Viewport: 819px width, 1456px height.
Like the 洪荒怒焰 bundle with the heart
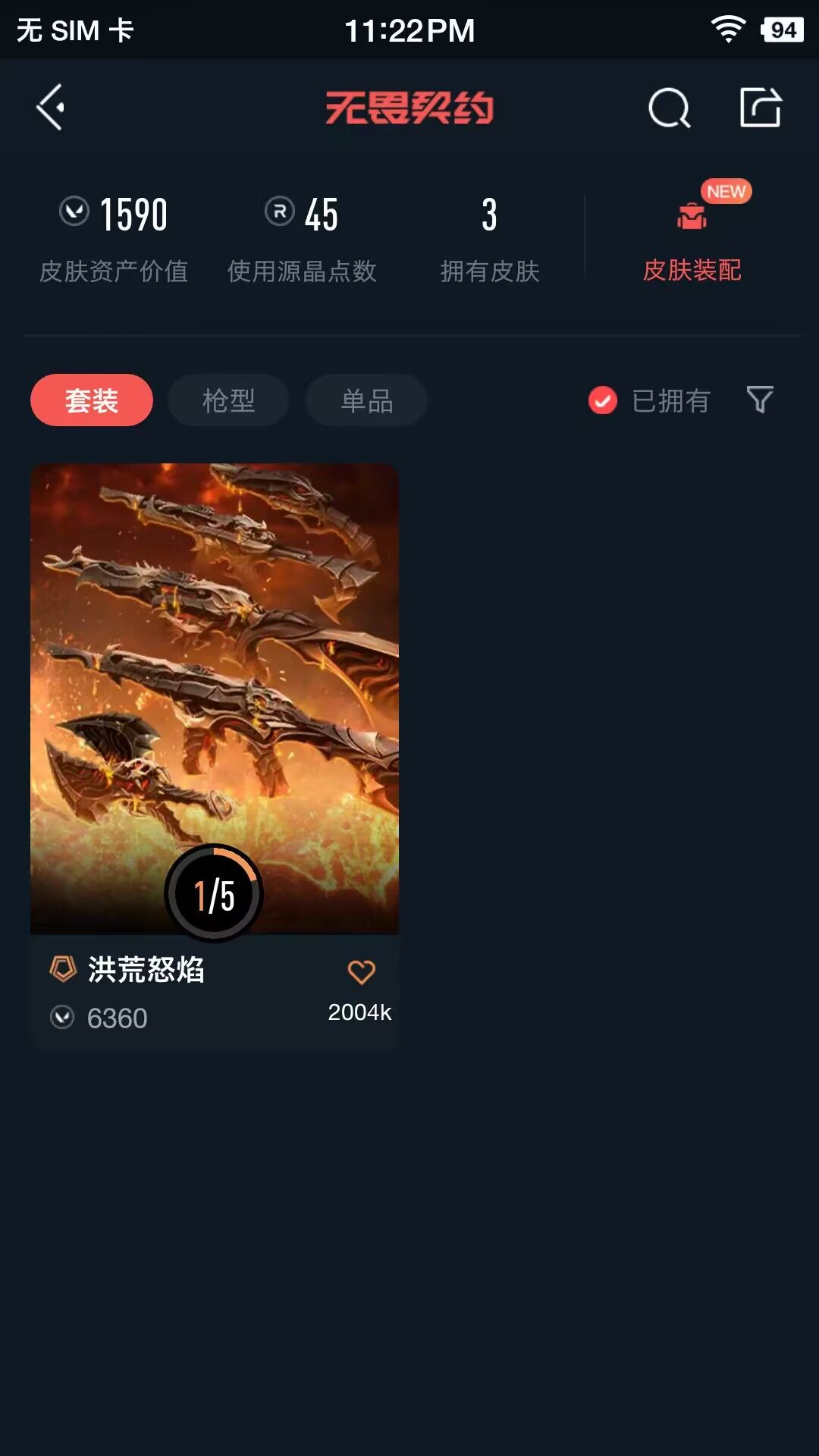pos(361,971)
